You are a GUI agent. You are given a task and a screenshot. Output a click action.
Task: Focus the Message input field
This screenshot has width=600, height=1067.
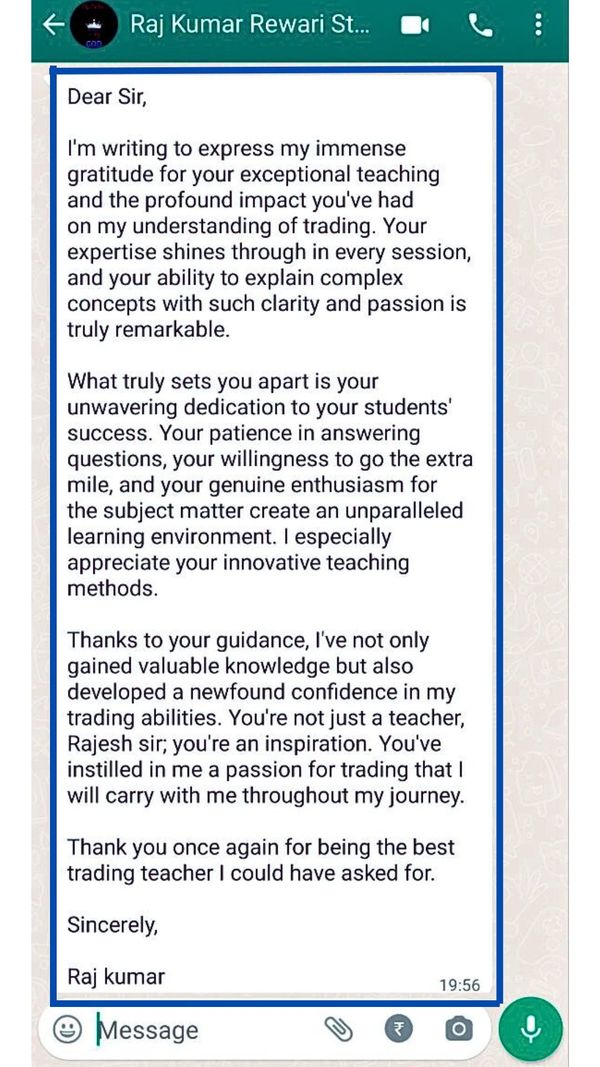(x=204, y=1029)
